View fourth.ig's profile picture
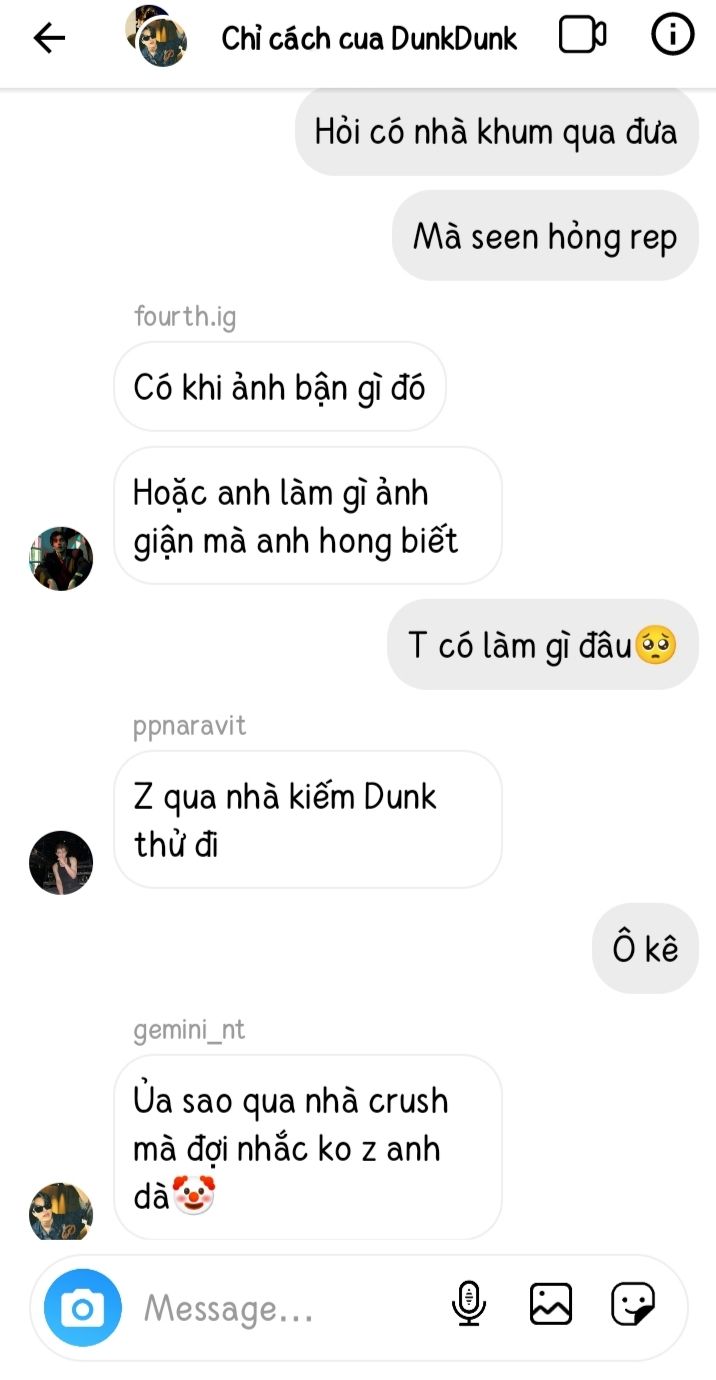Screen dimensions: 716x1380 [x=61, y=559]
